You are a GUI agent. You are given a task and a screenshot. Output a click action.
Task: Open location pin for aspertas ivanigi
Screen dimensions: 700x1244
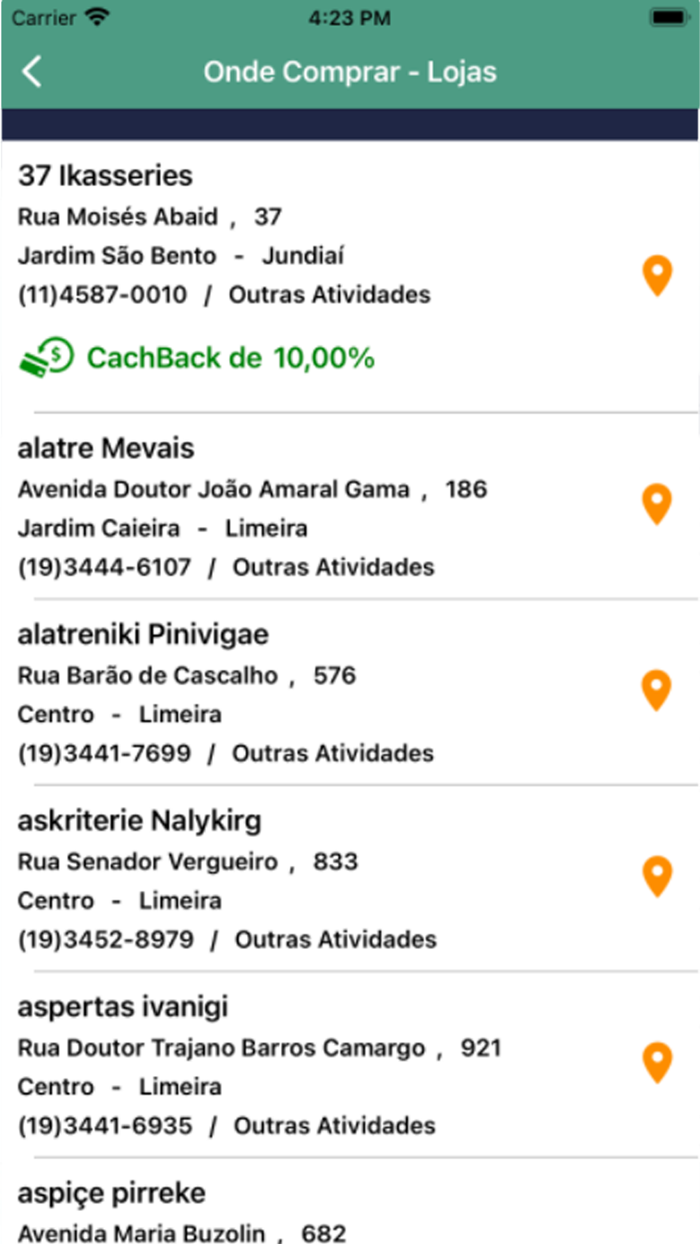(656, 1062)
